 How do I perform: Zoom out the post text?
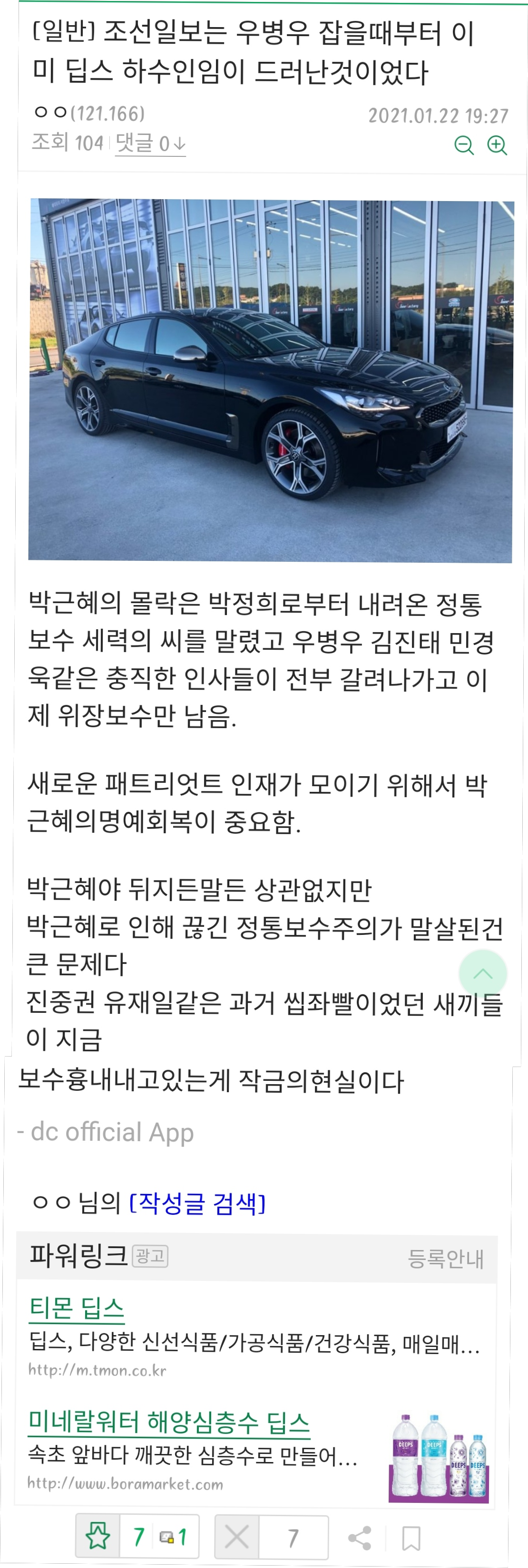tap(464, 145)
